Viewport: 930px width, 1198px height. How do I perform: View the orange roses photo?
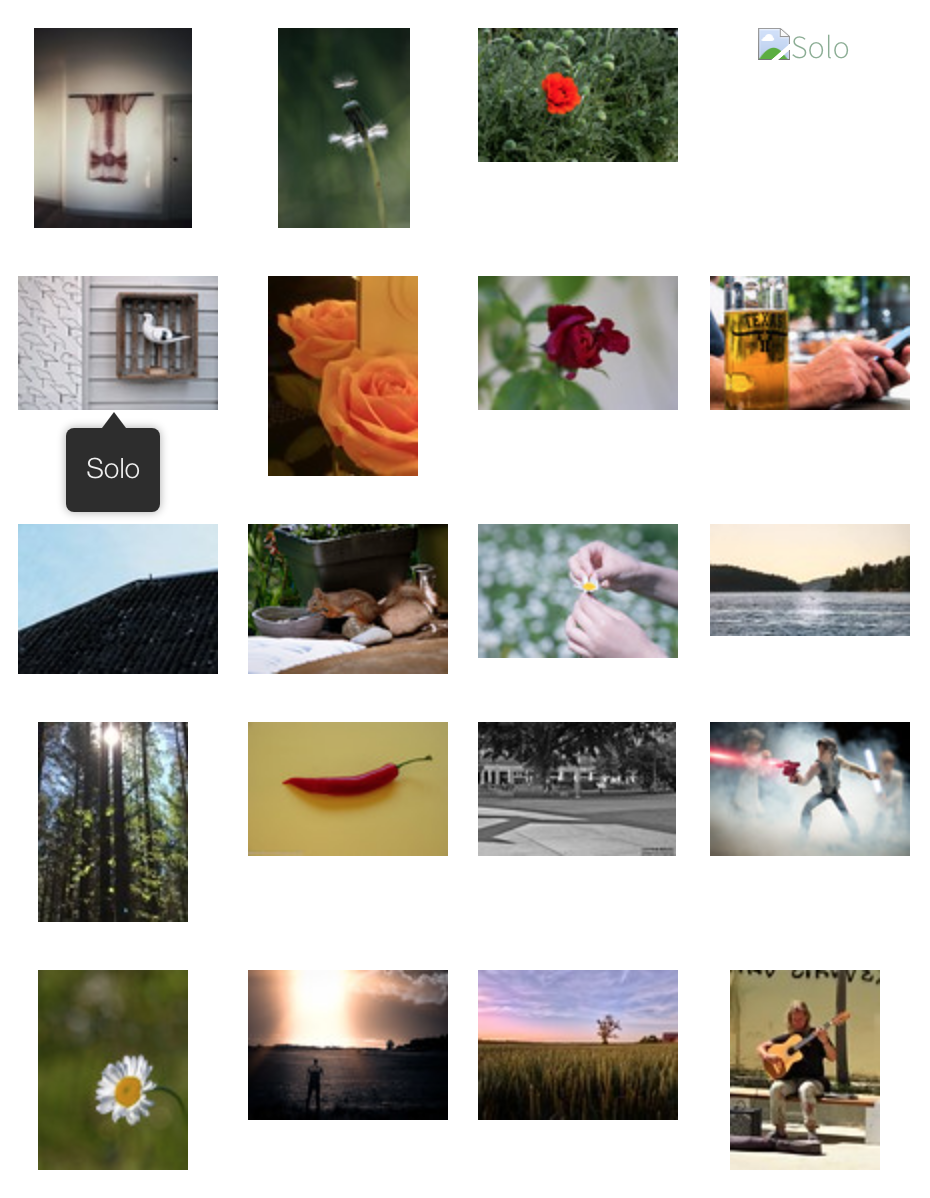(342, 375)
